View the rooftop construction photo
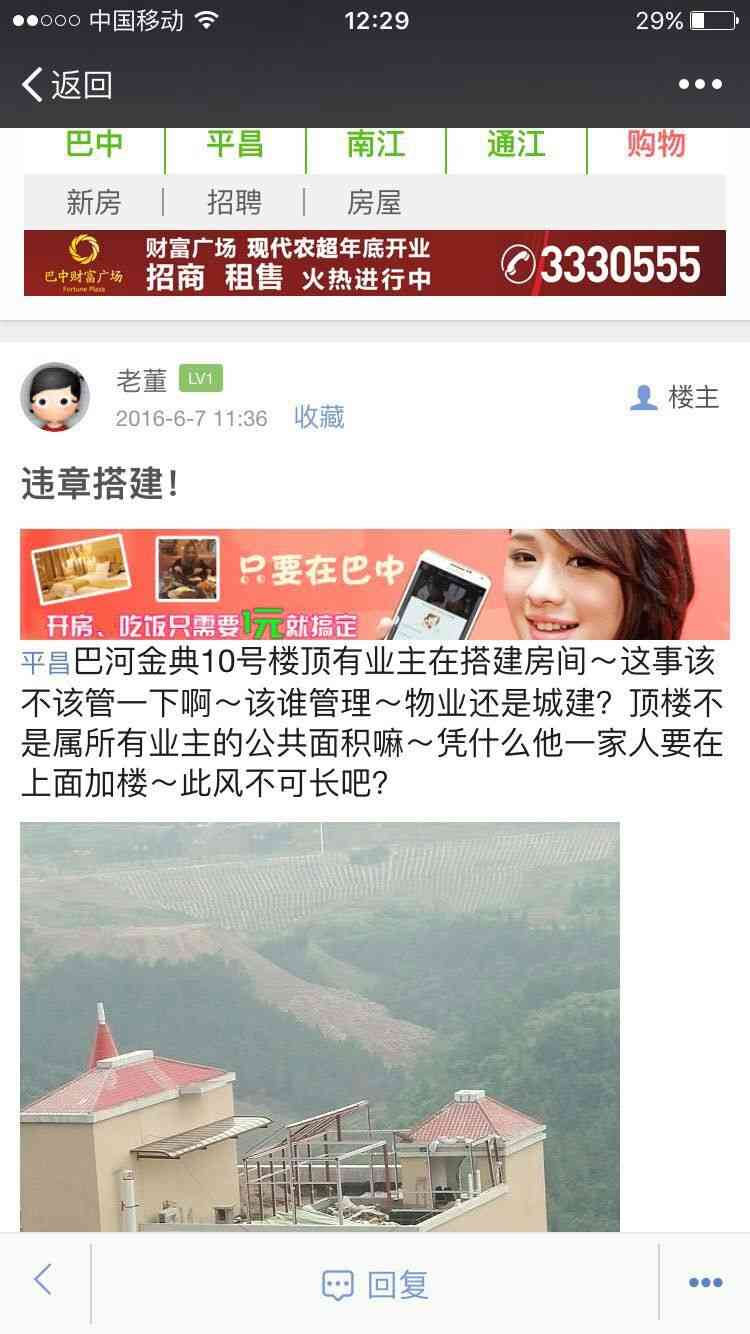This screenshot has width=750, height=1334. 320,1026
